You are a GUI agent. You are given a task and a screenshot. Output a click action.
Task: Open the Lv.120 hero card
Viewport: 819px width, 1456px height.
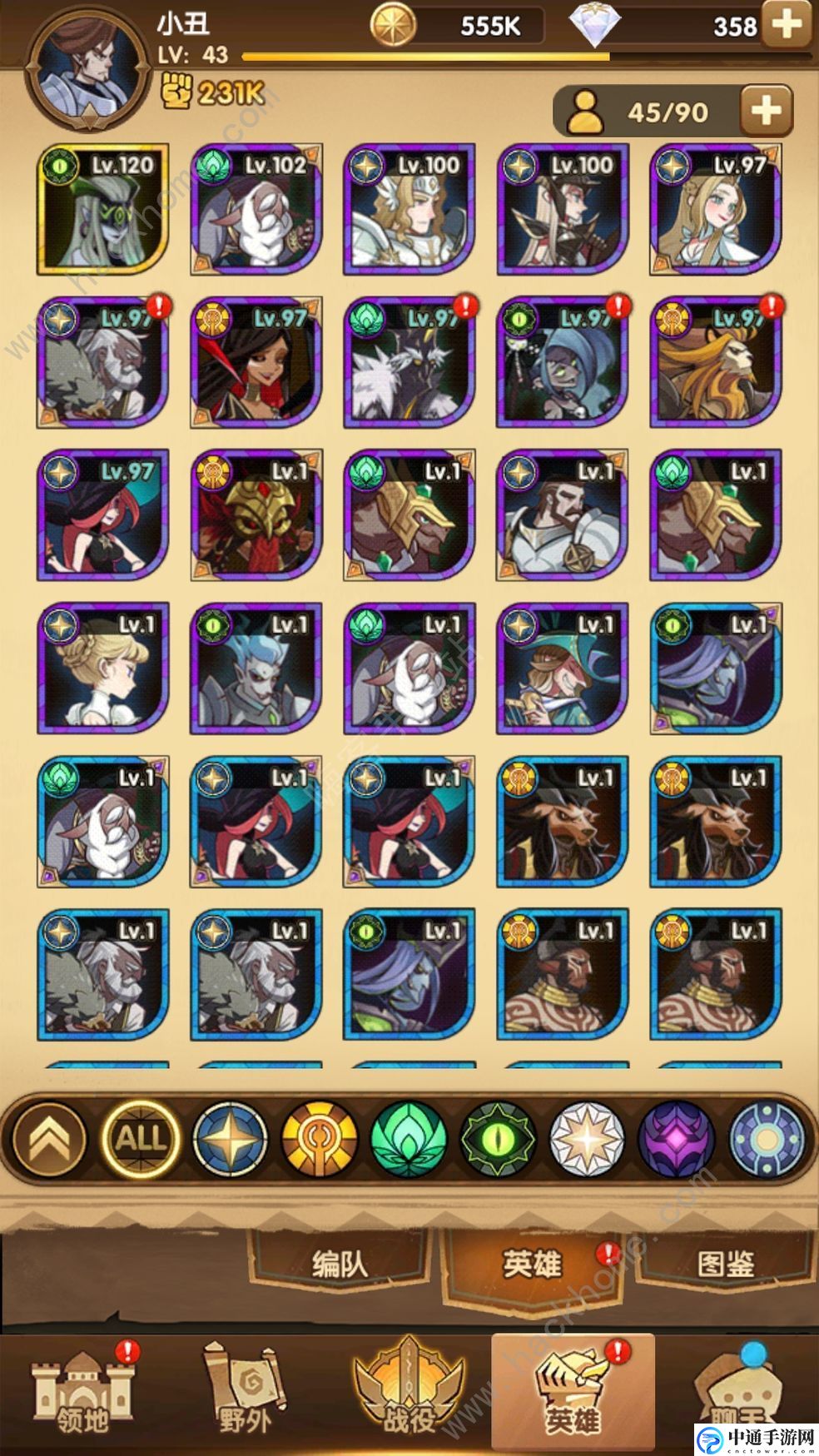(x=102, y=209)
